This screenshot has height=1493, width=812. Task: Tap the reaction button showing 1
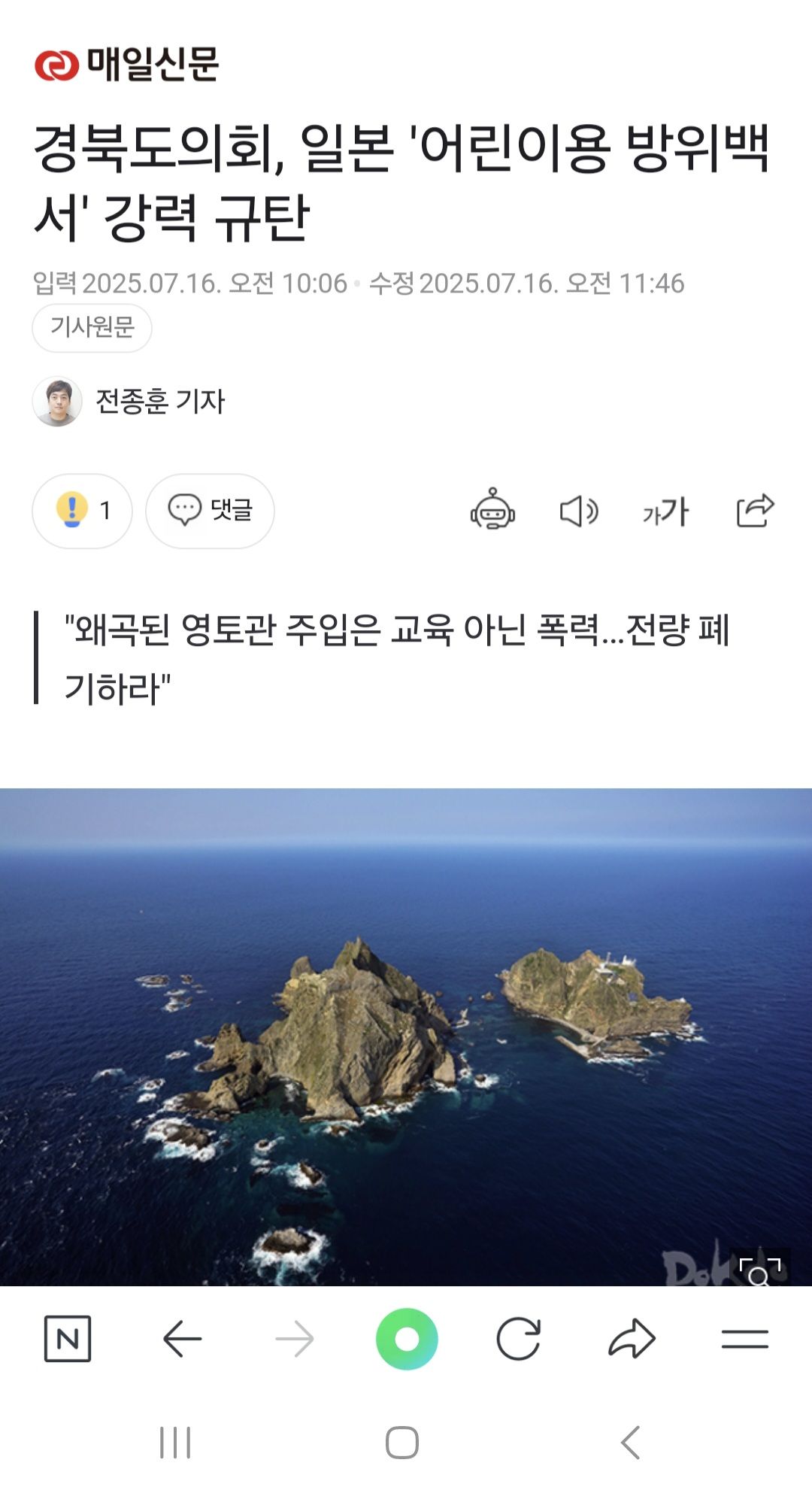[83, 511]
